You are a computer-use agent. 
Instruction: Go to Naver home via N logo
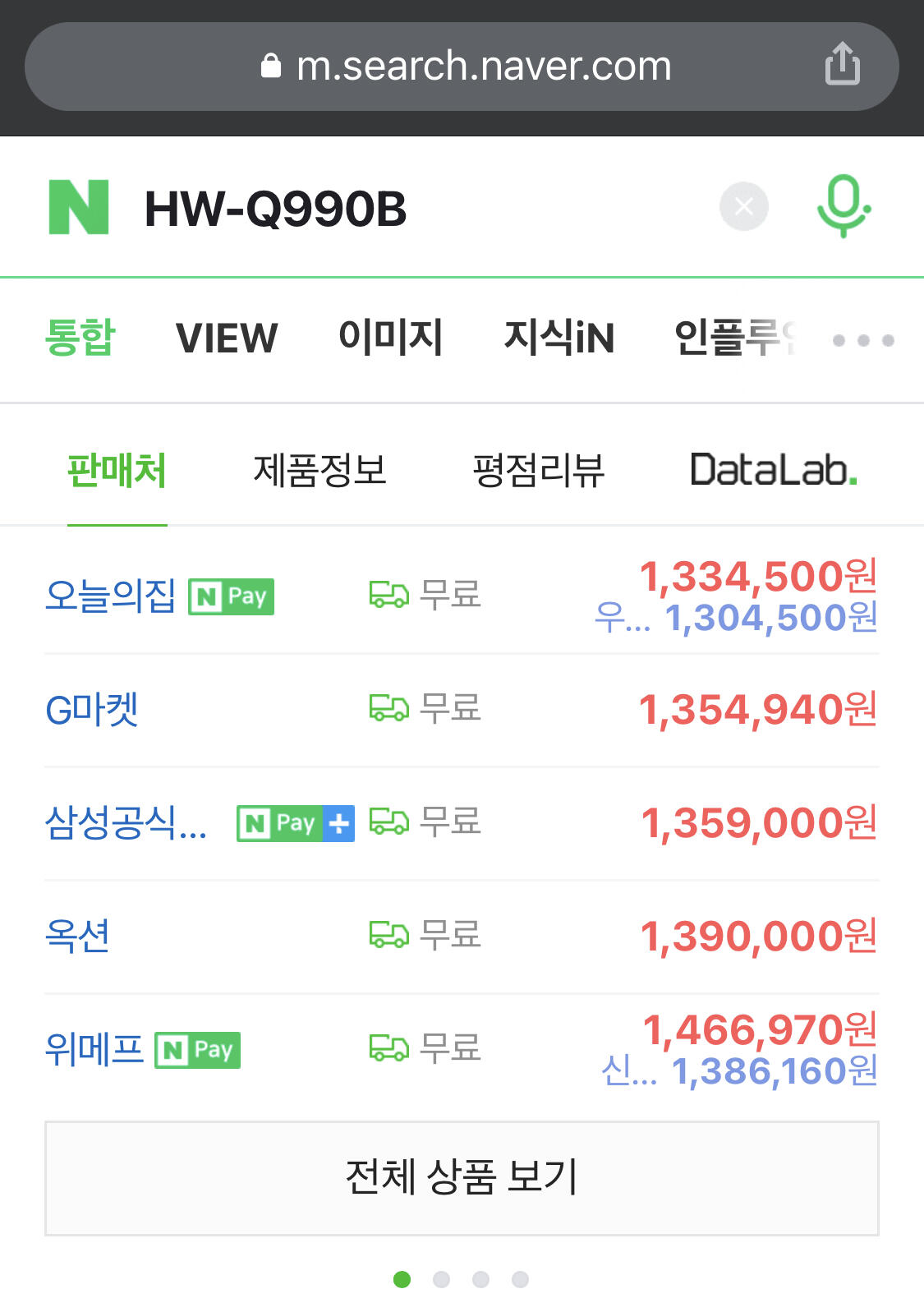(x=79, y=208)
